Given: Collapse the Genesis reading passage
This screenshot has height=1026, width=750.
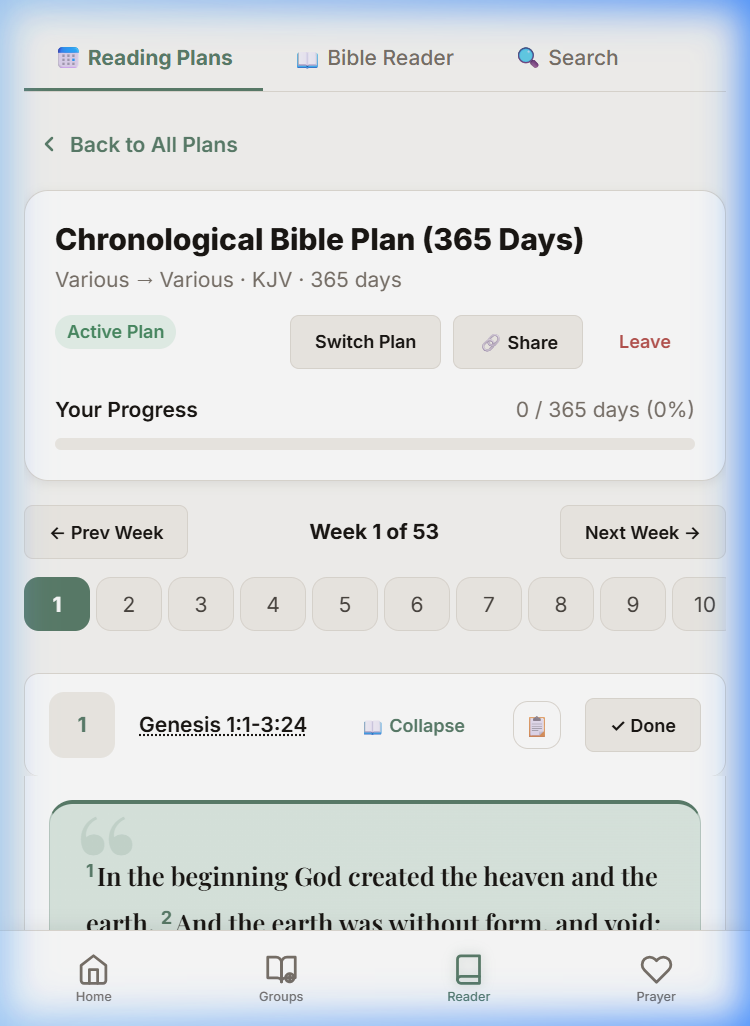Looking at the screenshot, I should pos(413,725).
